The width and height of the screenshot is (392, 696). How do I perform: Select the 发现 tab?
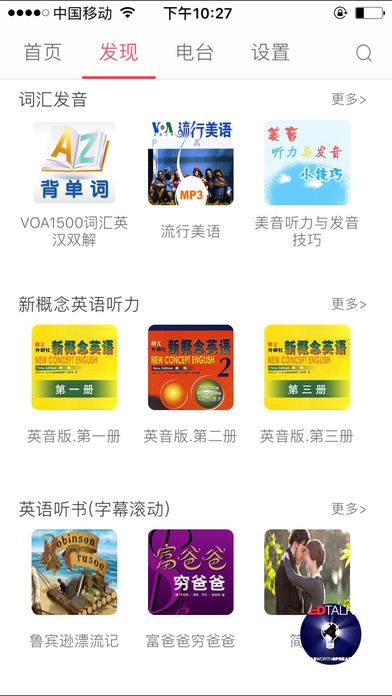tap(119, 52)
